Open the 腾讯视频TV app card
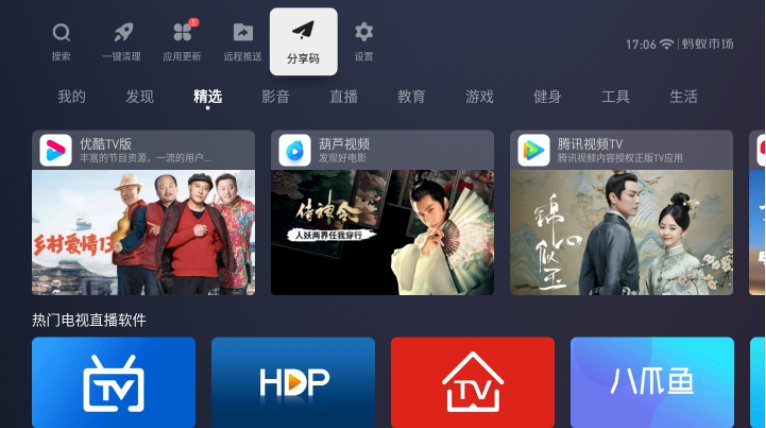Screen dimensions: 766x428 [621, 213]
